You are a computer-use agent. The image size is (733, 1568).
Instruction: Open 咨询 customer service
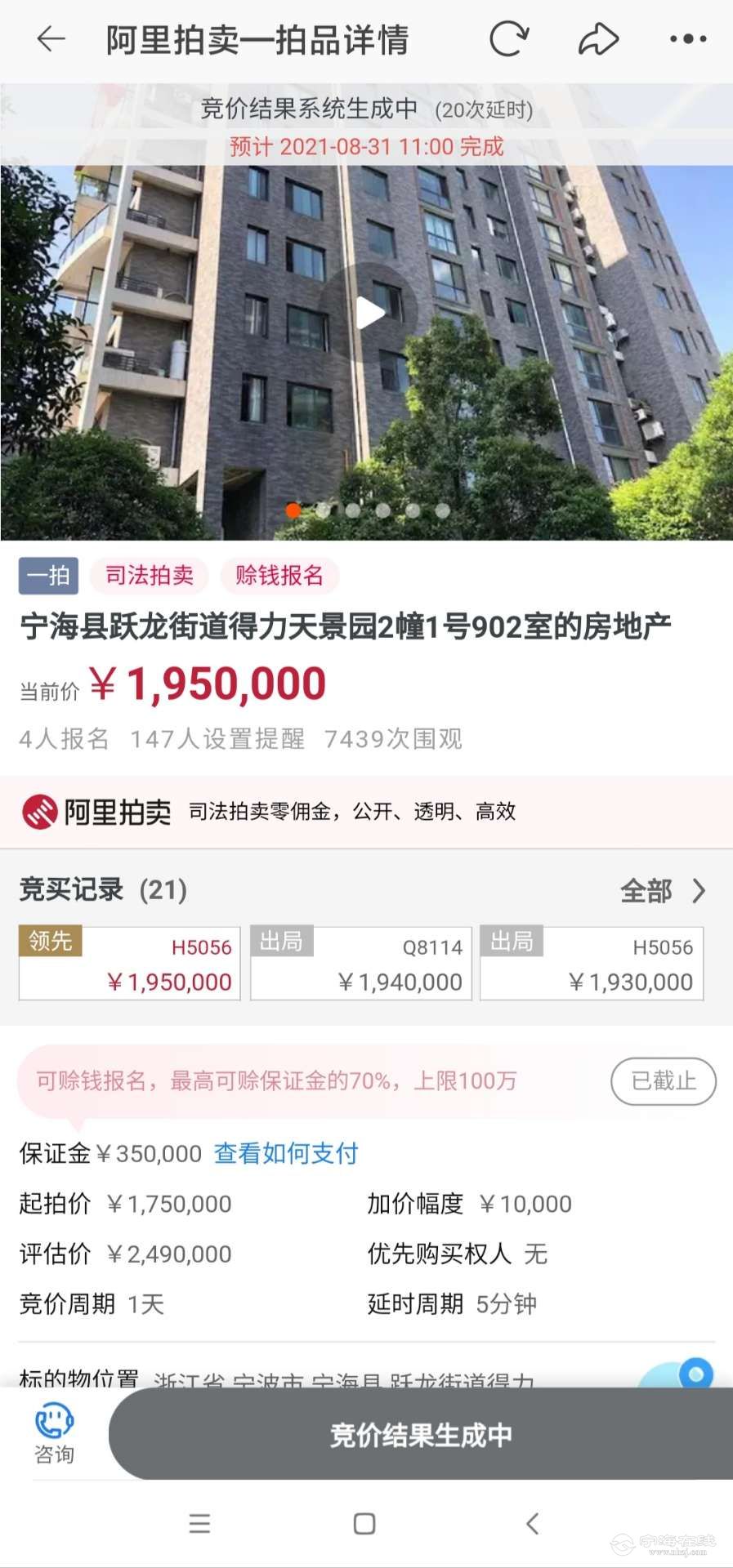click(54, 1432)
